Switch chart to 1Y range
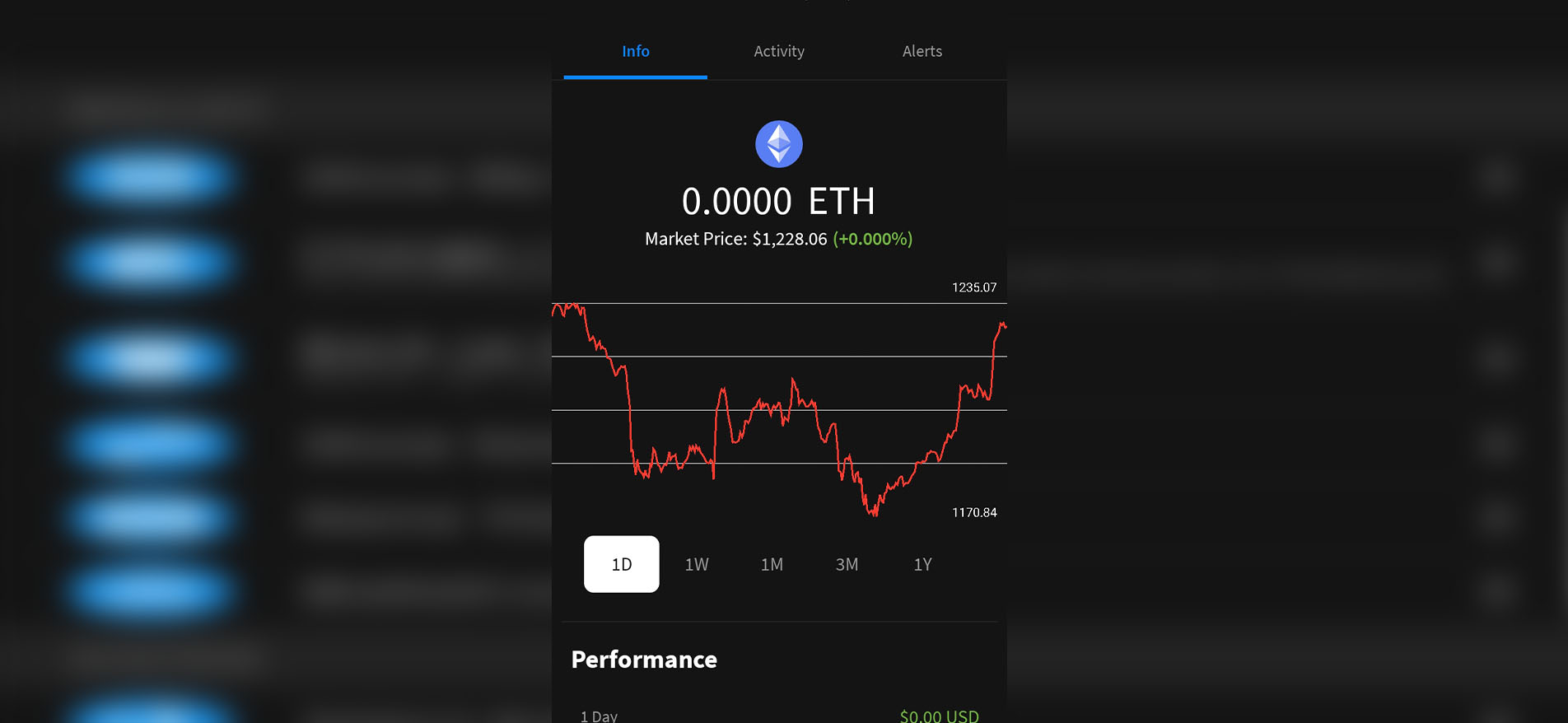The image size is (1568, 723). (922, 564)
